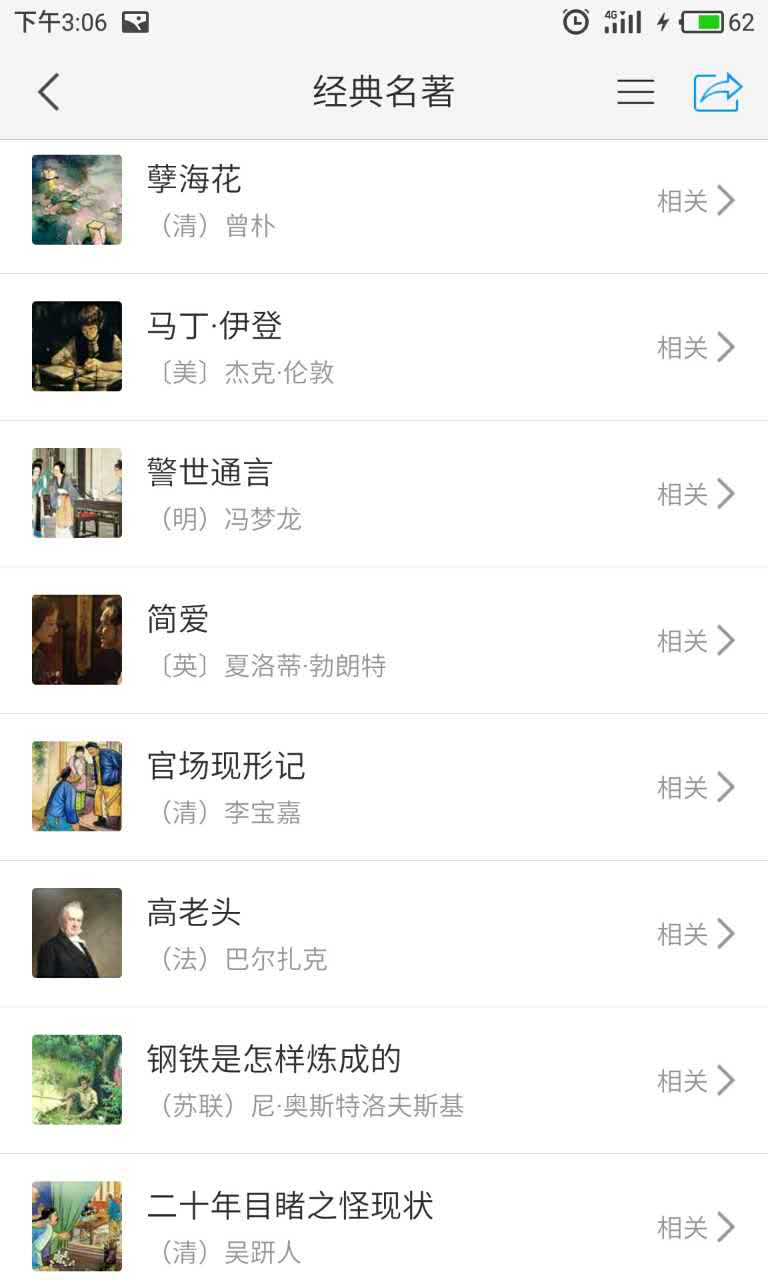Screen dimensions: 768x1280
Task: Open the book 官场现形记
Action: pos(226,766)
